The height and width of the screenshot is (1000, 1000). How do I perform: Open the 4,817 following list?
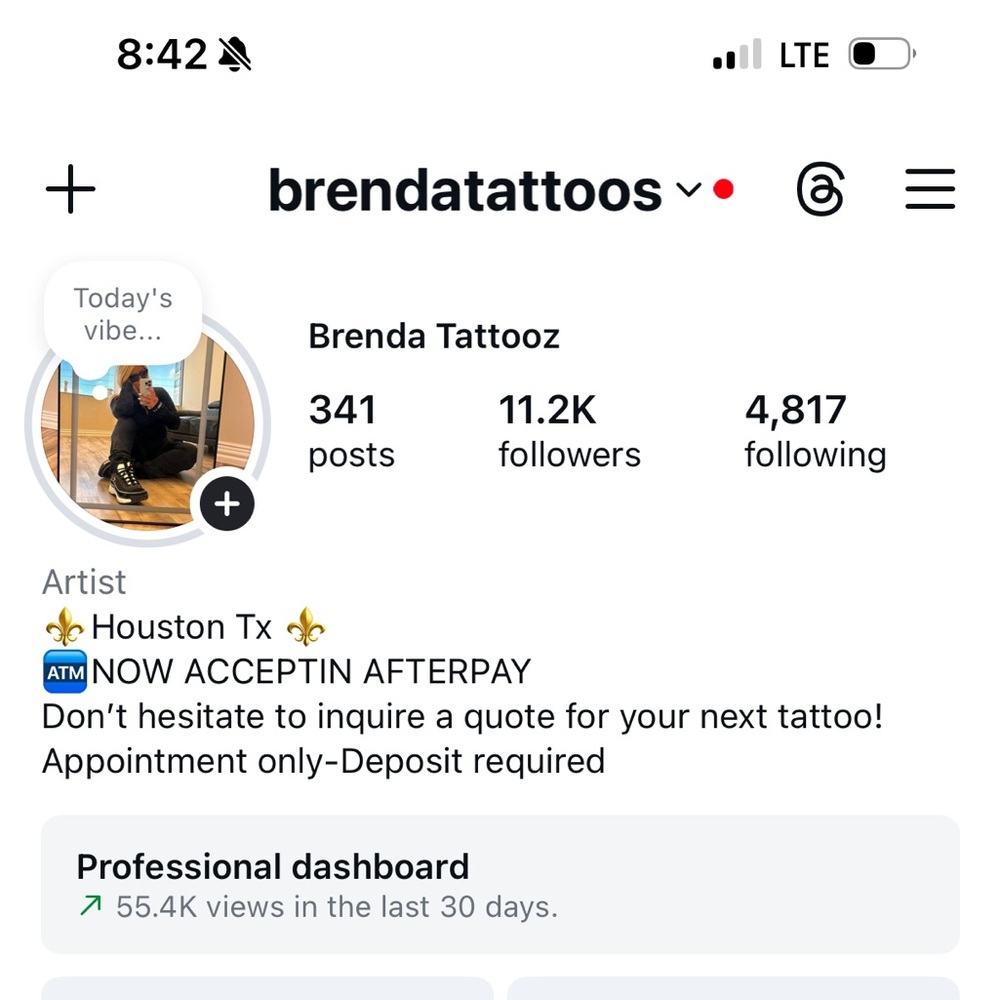click(814, 431)
